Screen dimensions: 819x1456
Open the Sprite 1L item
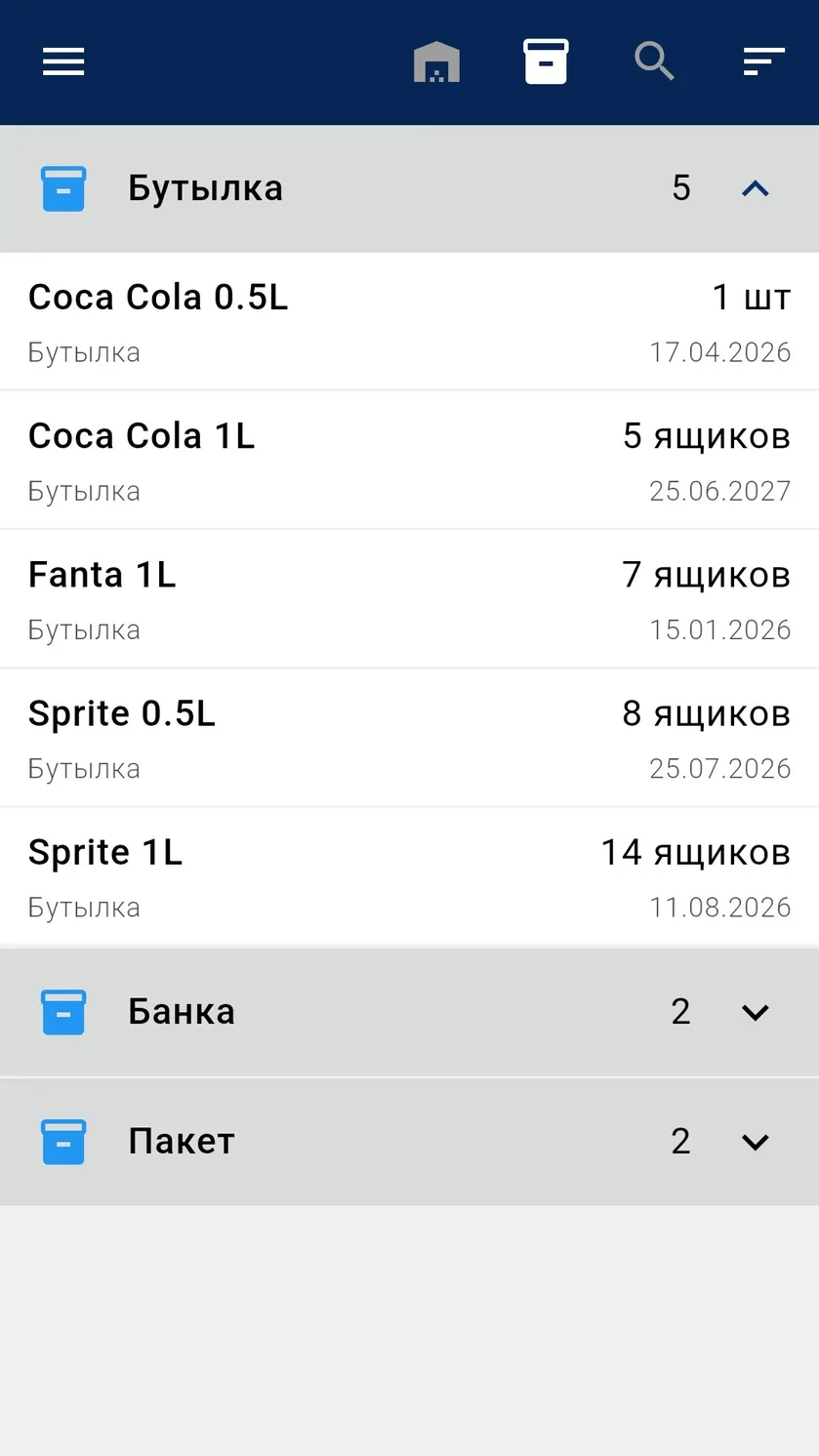coord(409,876)
